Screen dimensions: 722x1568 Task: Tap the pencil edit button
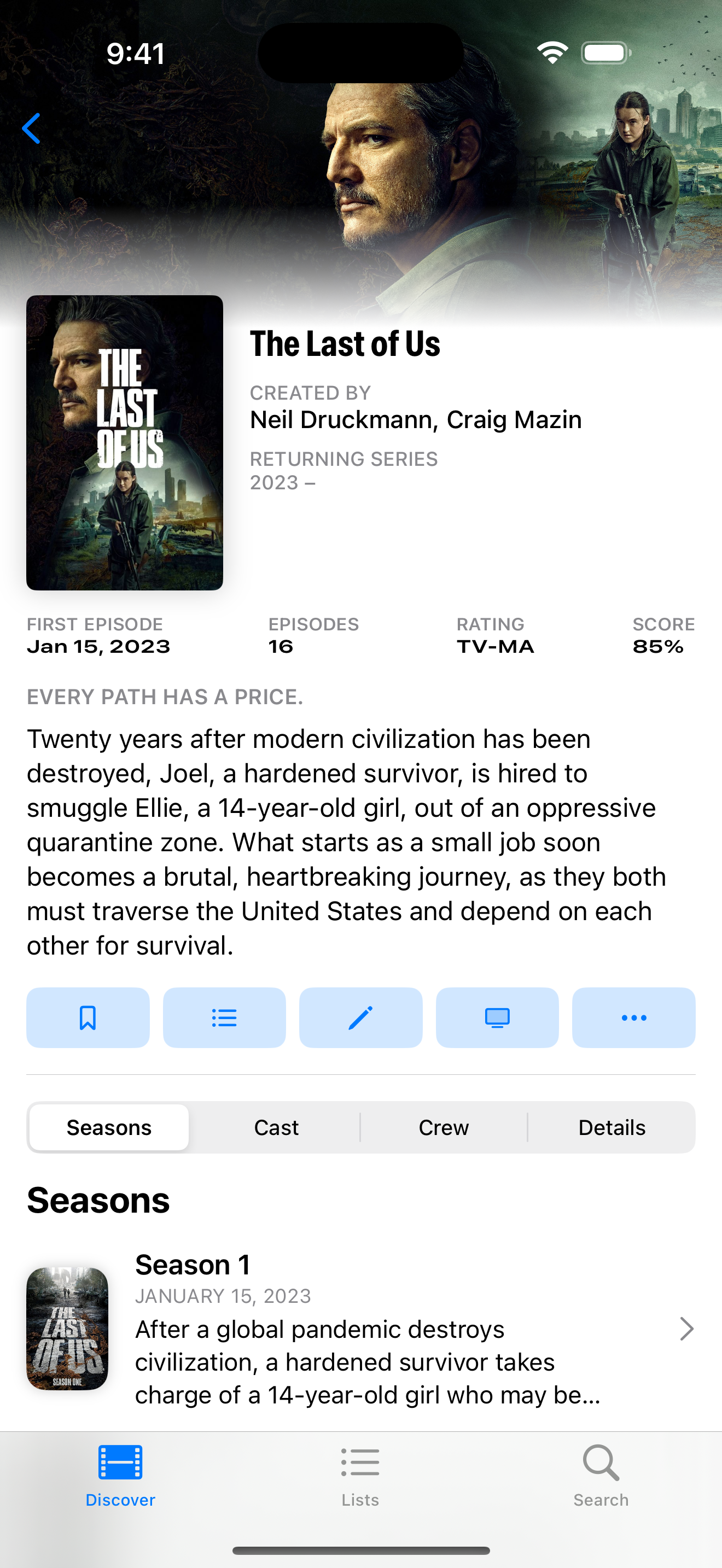tap(360, 1017)
